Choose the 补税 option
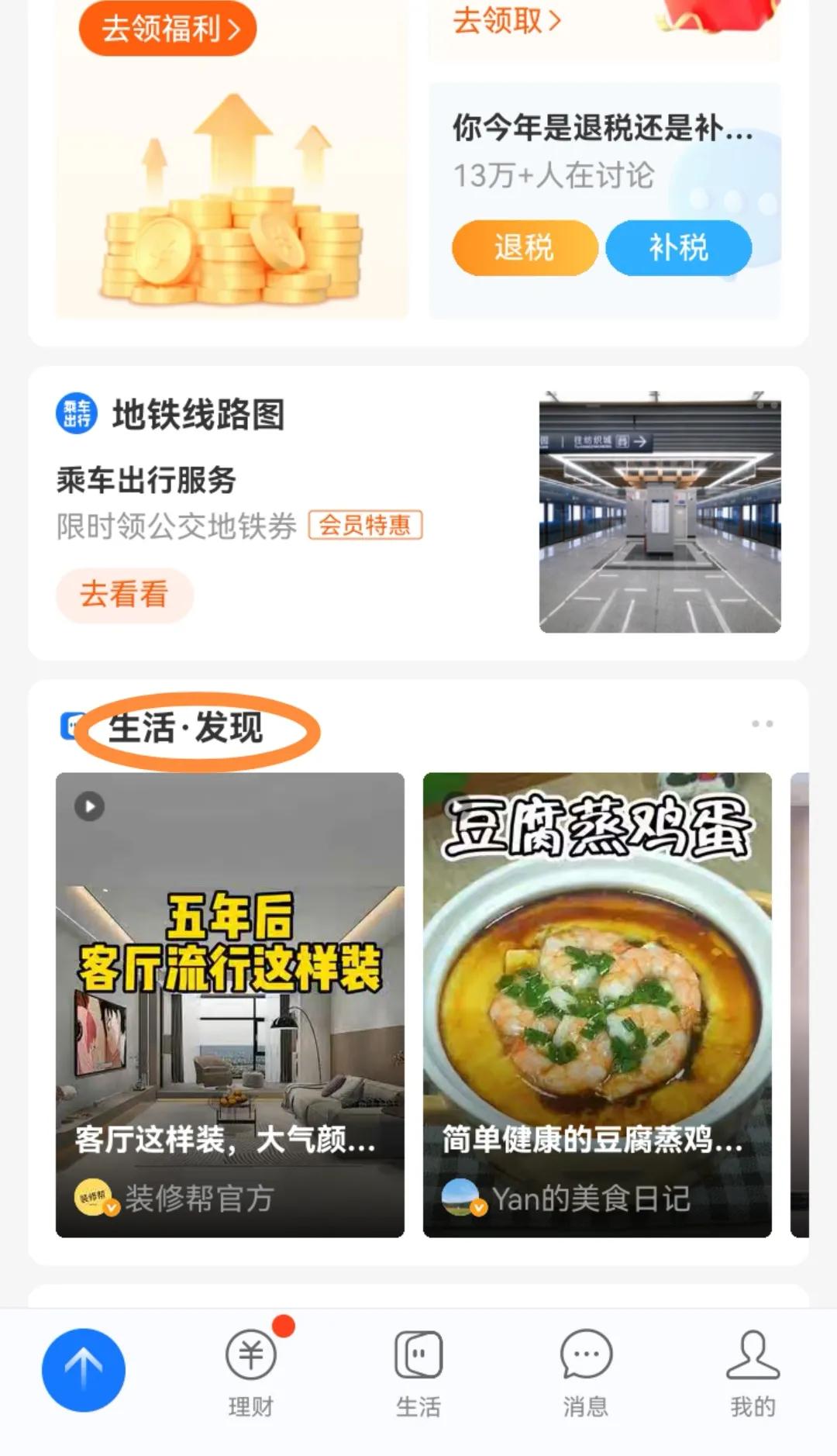The image size is (837, 1456). pos(678,248)
